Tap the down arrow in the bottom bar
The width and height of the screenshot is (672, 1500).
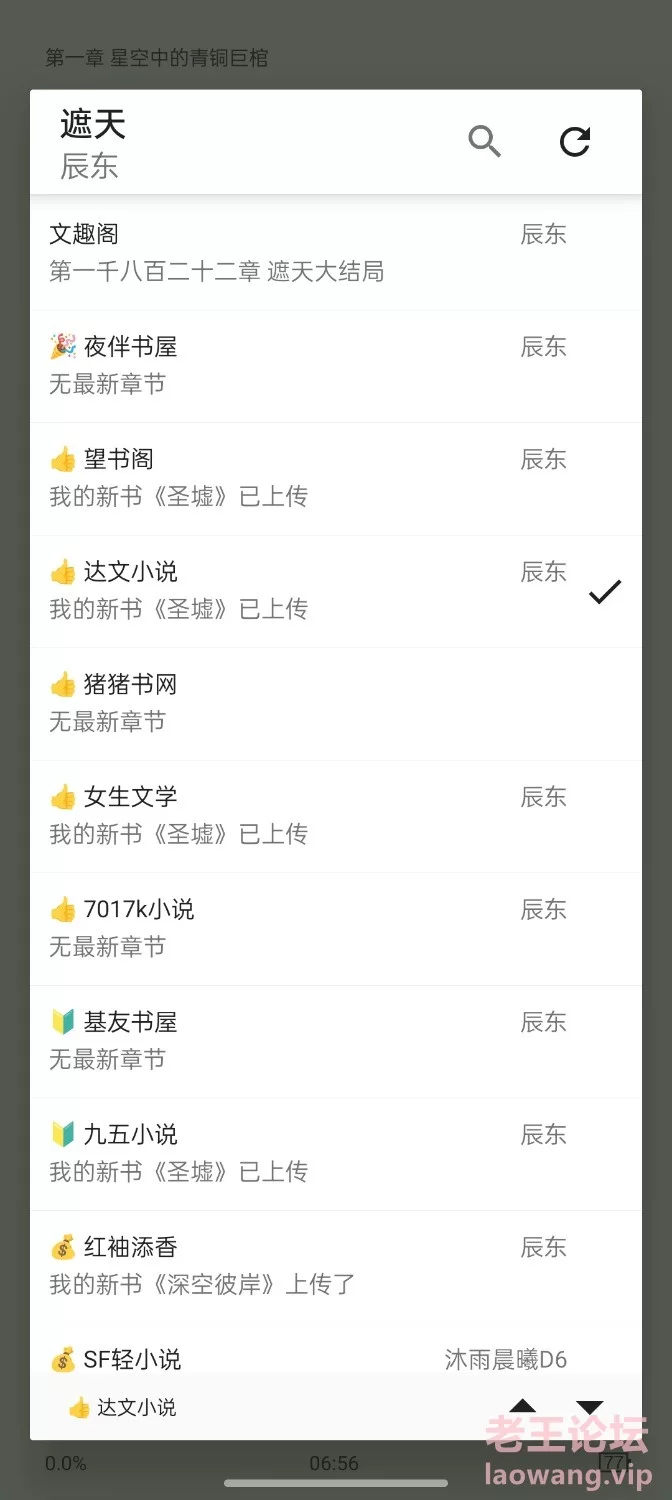tap(590, 1407)
